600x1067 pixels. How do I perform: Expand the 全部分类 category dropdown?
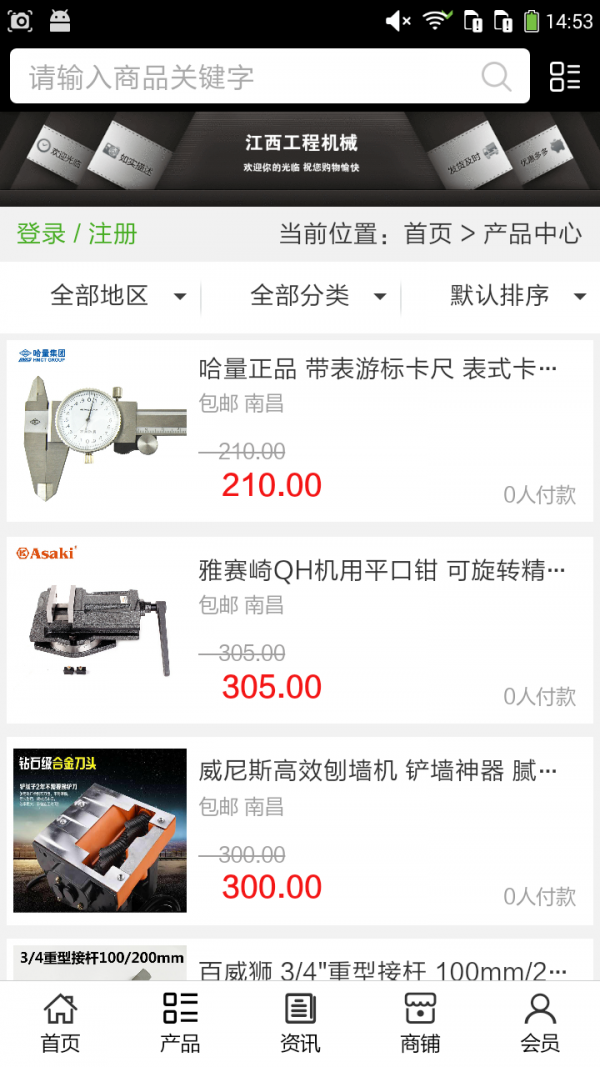tap(318, 295)
